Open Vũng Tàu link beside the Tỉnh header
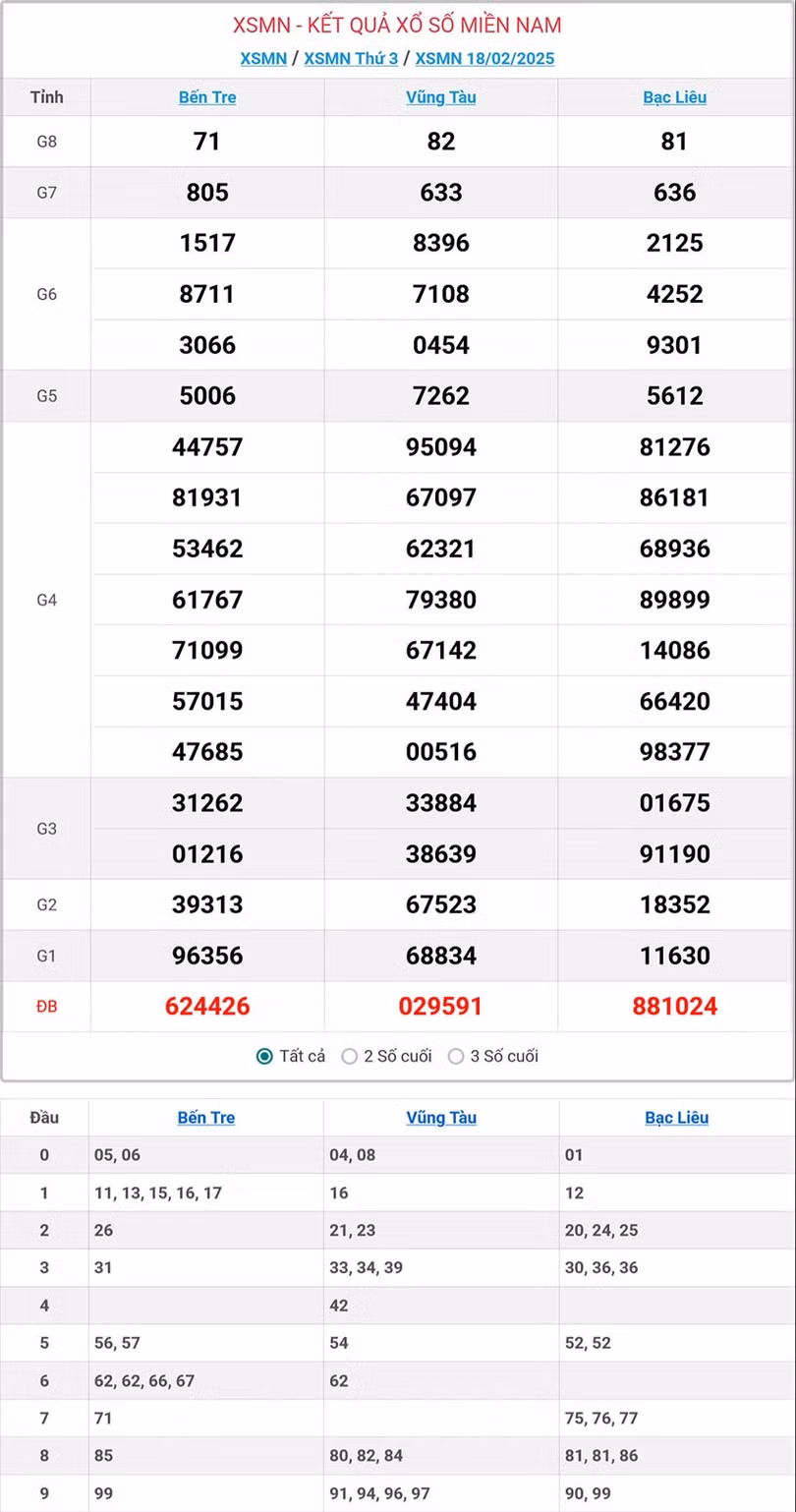This screenshot has height=1512, width=796. tap(441, 97)
